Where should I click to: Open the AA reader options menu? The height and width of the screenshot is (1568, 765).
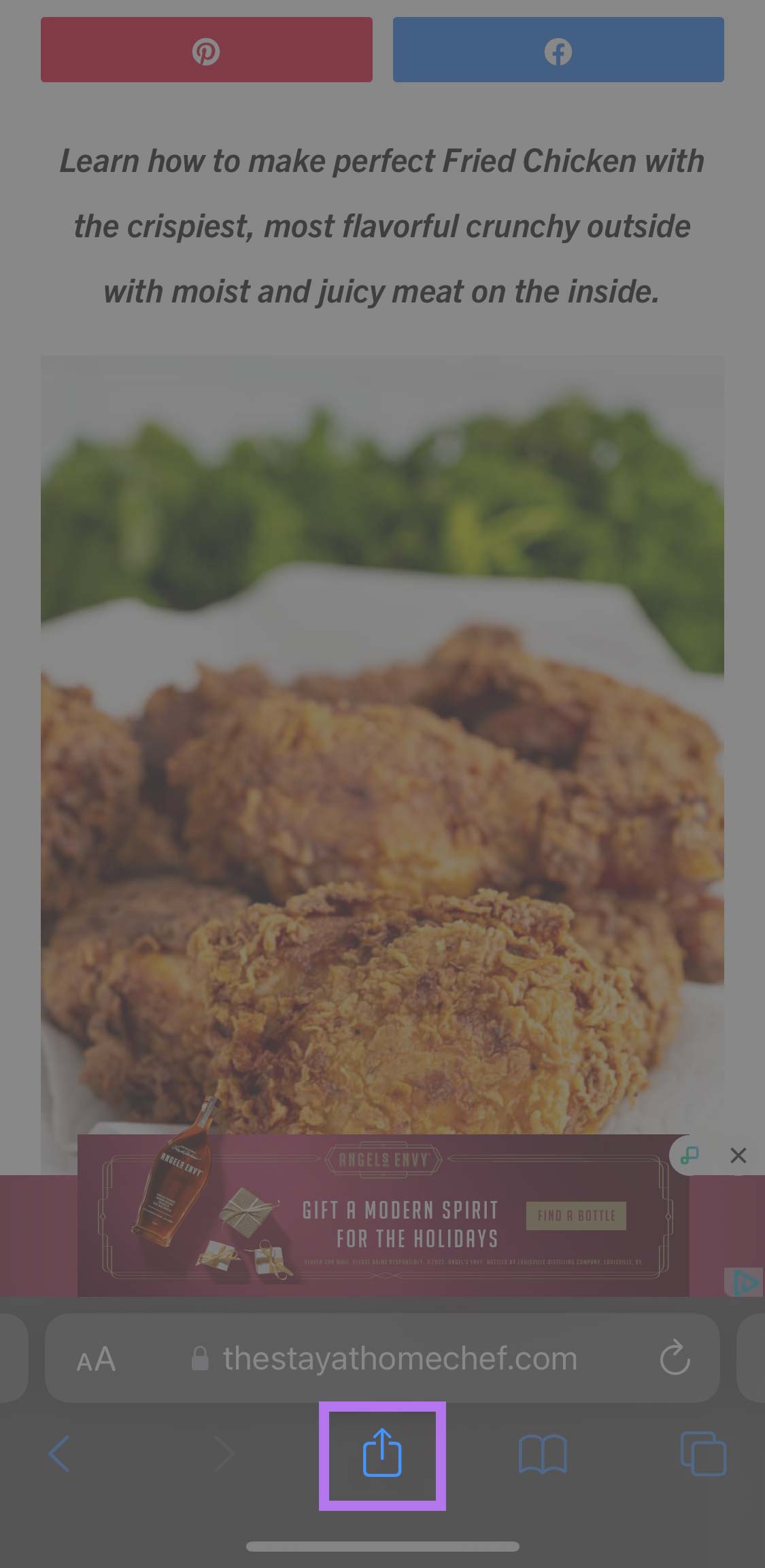tap(96, 1359)
